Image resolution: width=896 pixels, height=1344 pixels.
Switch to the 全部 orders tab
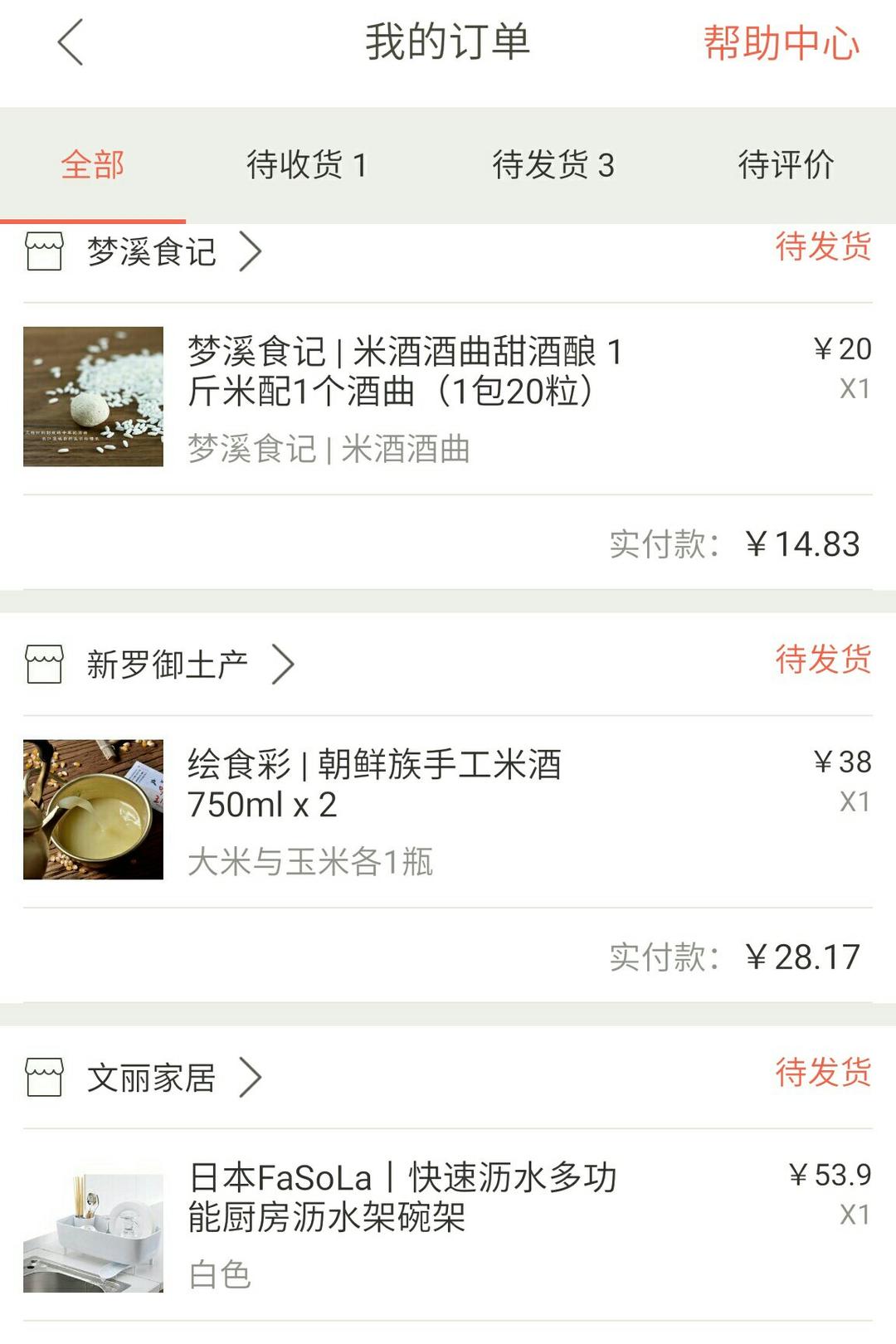(x=92, y=165)
